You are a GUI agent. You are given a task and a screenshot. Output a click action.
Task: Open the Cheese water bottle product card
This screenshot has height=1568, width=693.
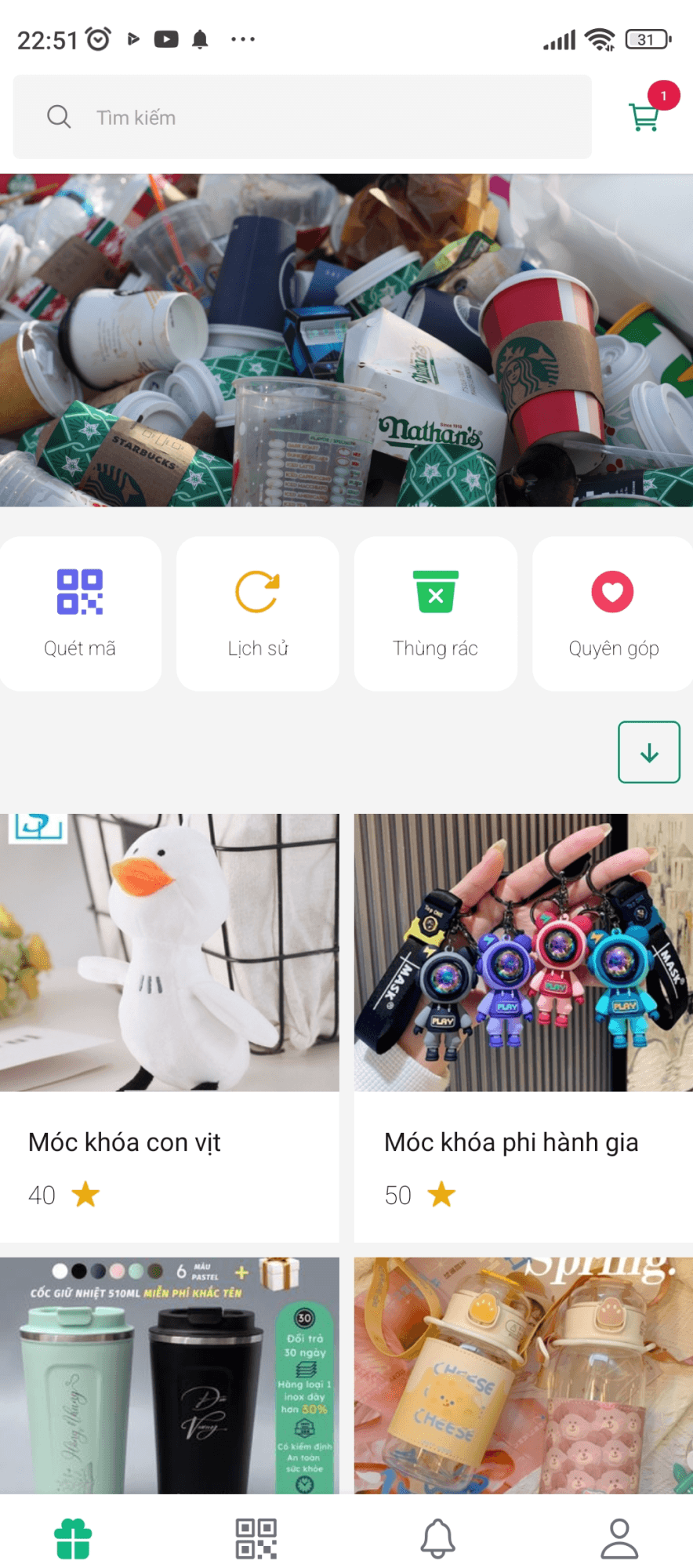point(523,1374)
